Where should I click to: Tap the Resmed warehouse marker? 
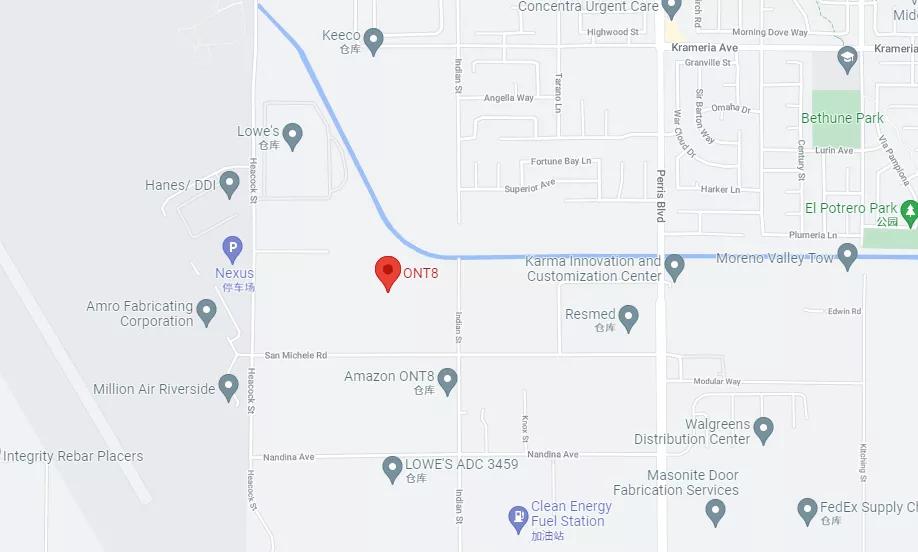point(628,317)
